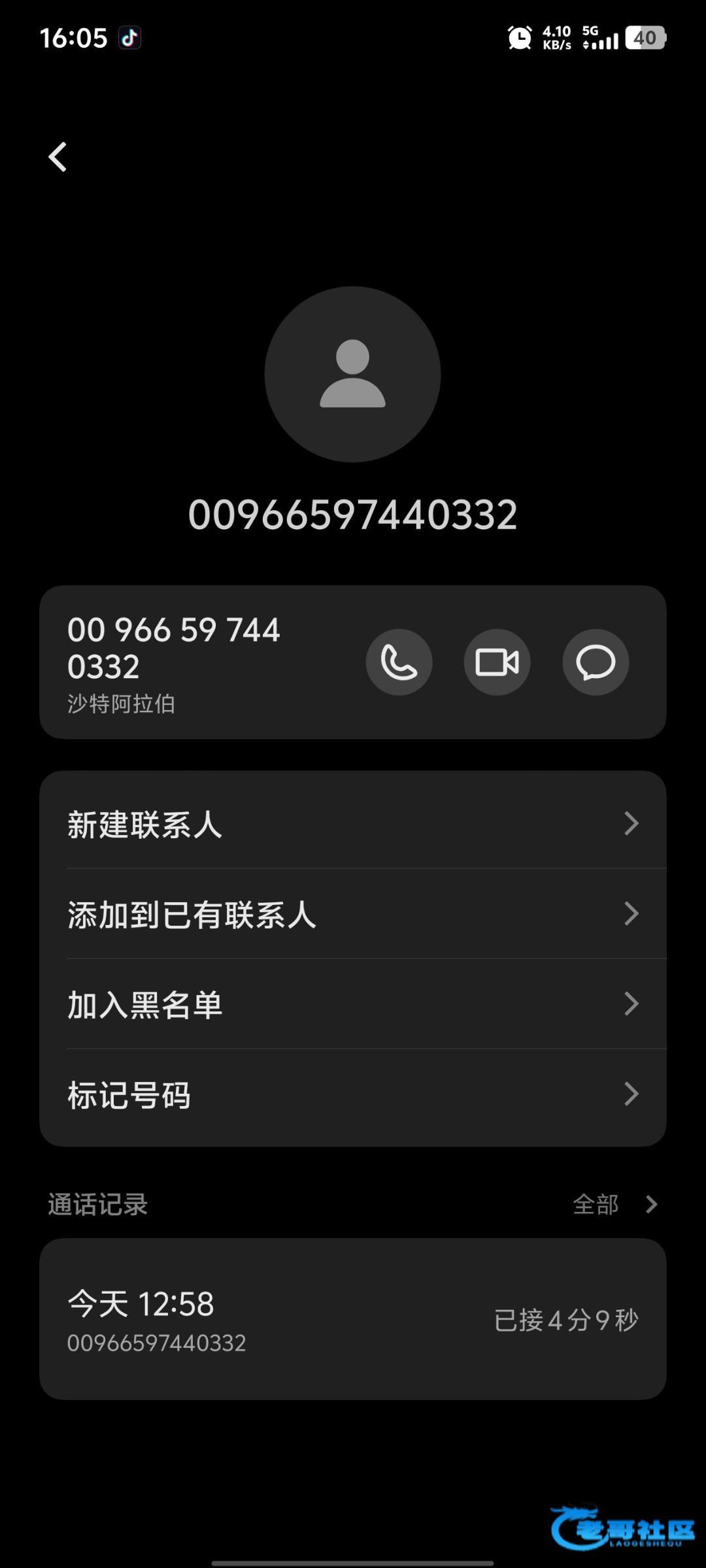Choose 加入黑名单 to block the number
The height and width of the screenshot is (1568, 706).
(x=353, y=1004)
